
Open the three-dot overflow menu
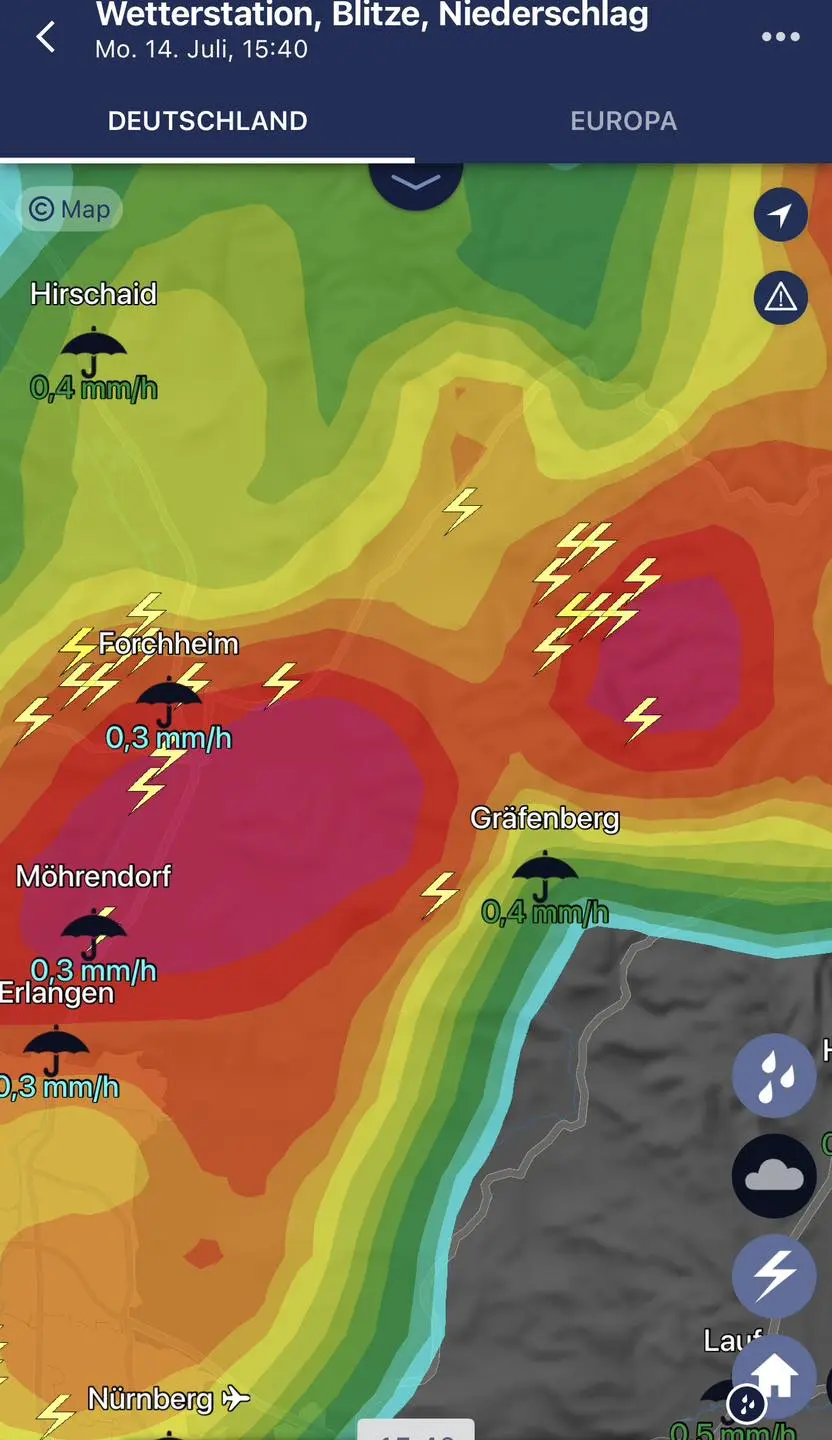780,37
